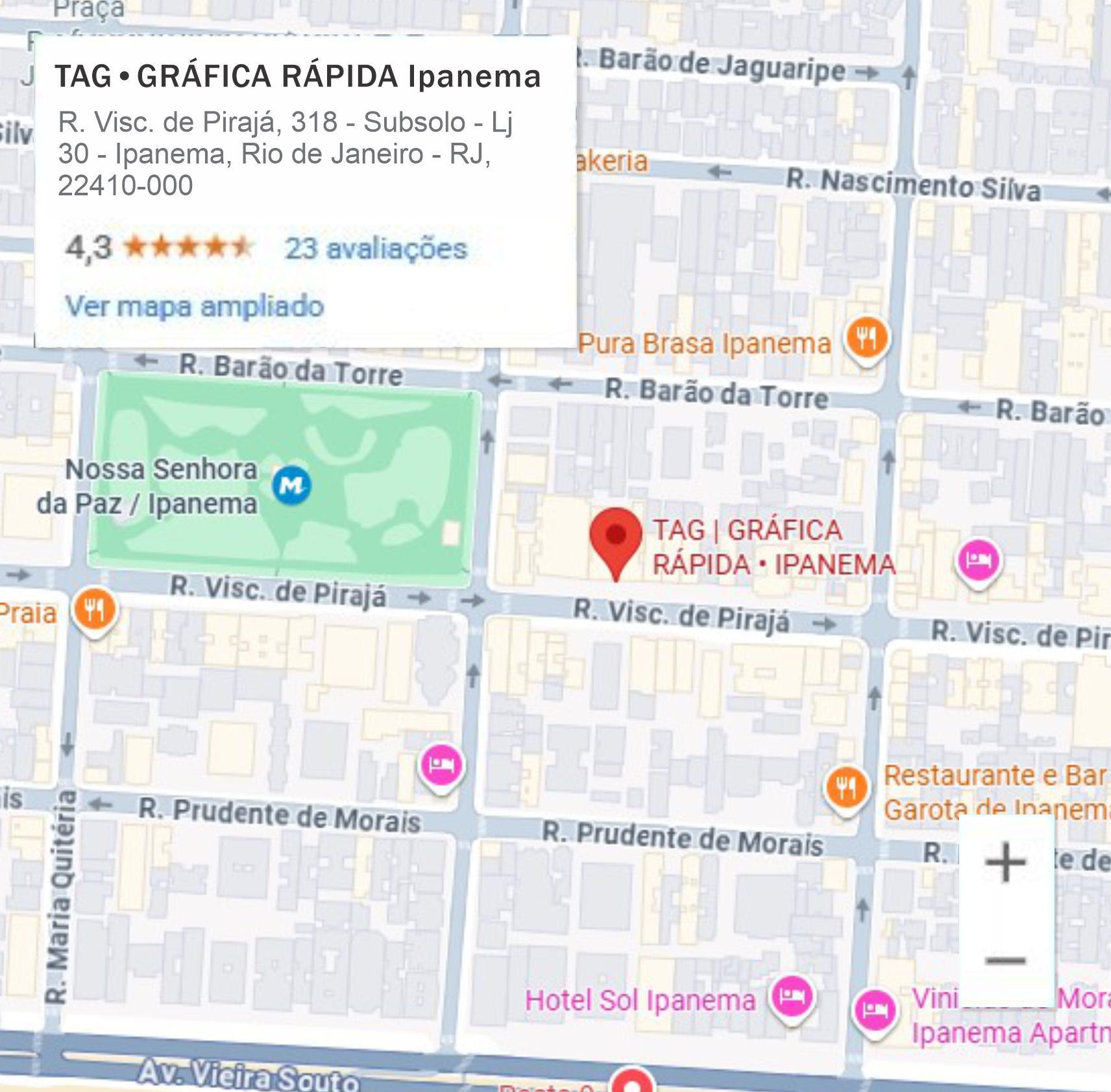Select the Pura Brasa Ipanema restaurant marker

point(866,338)
